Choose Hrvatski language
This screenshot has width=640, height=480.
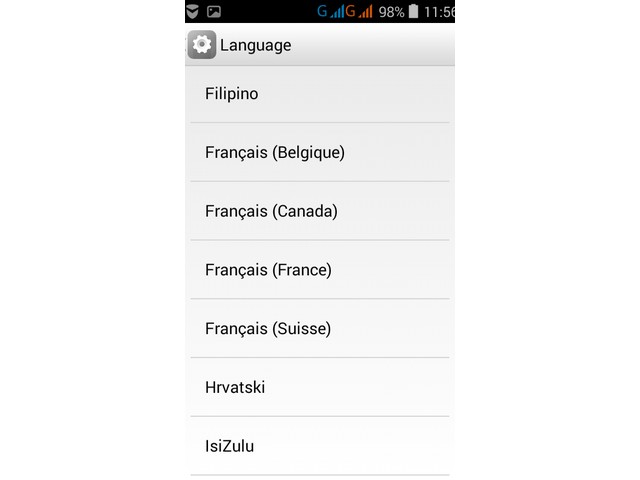pos(319,387)
